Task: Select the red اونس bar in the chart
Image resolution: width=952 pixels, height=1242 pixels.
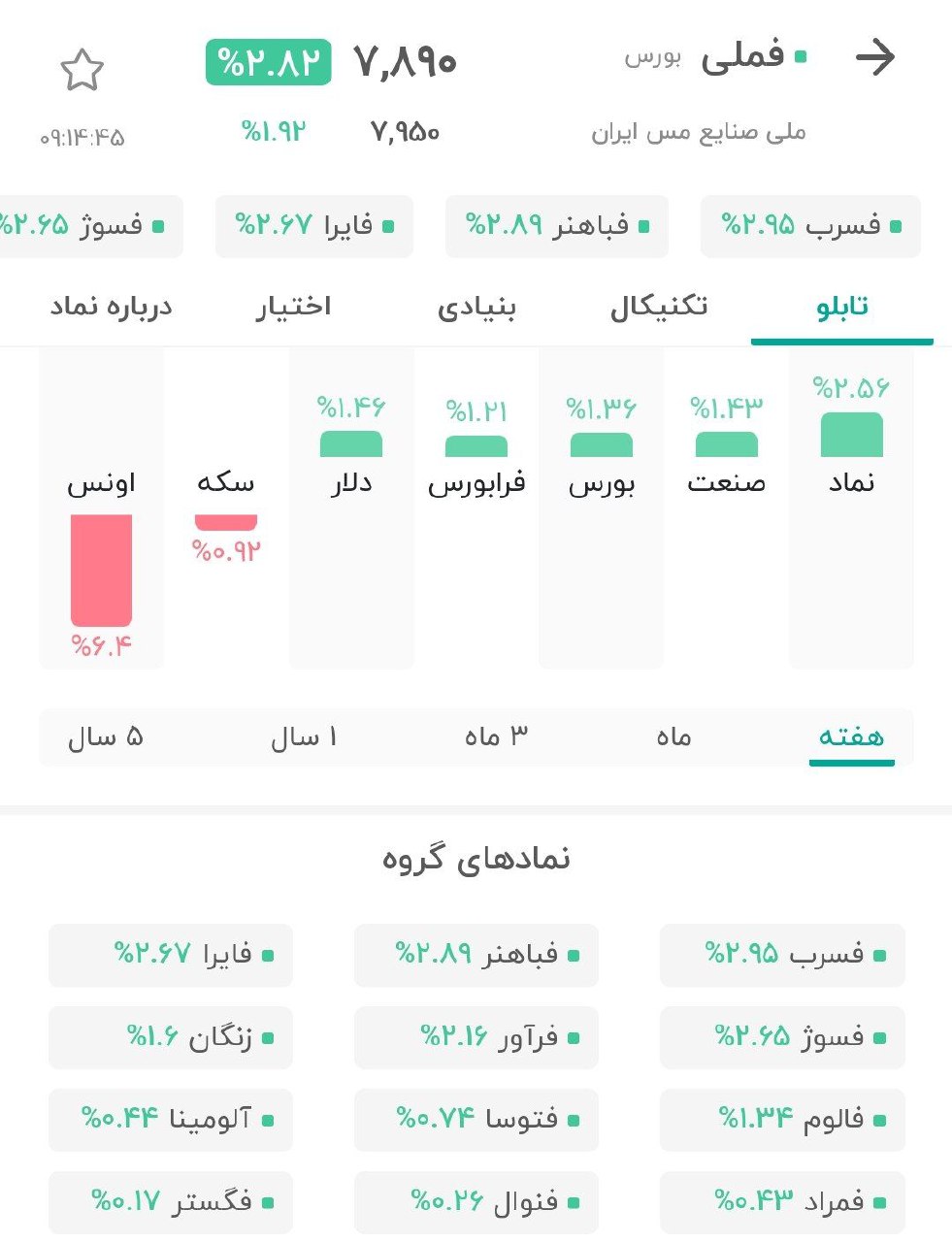Action: point(101,572)
